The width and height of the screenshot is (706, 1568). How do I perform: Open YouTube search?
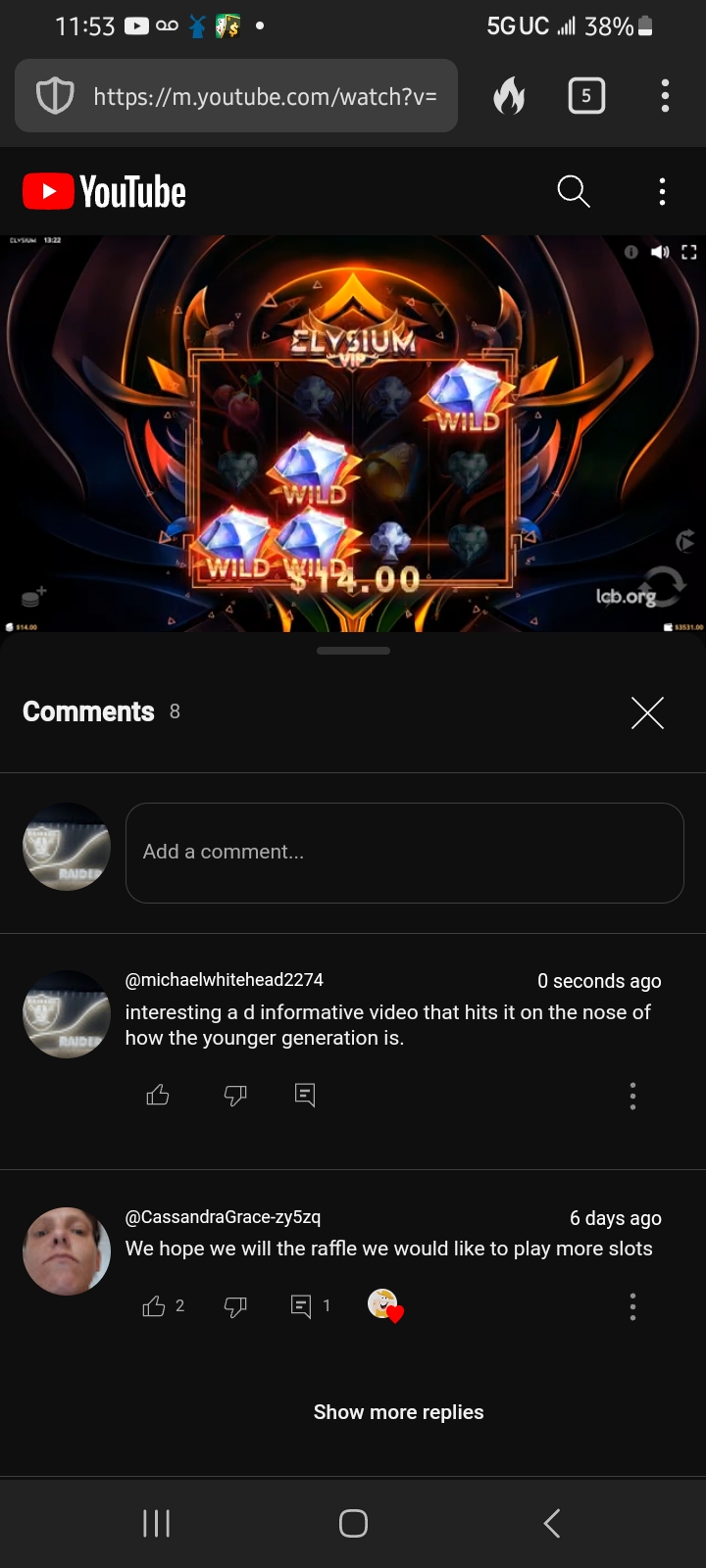[574, 191]
